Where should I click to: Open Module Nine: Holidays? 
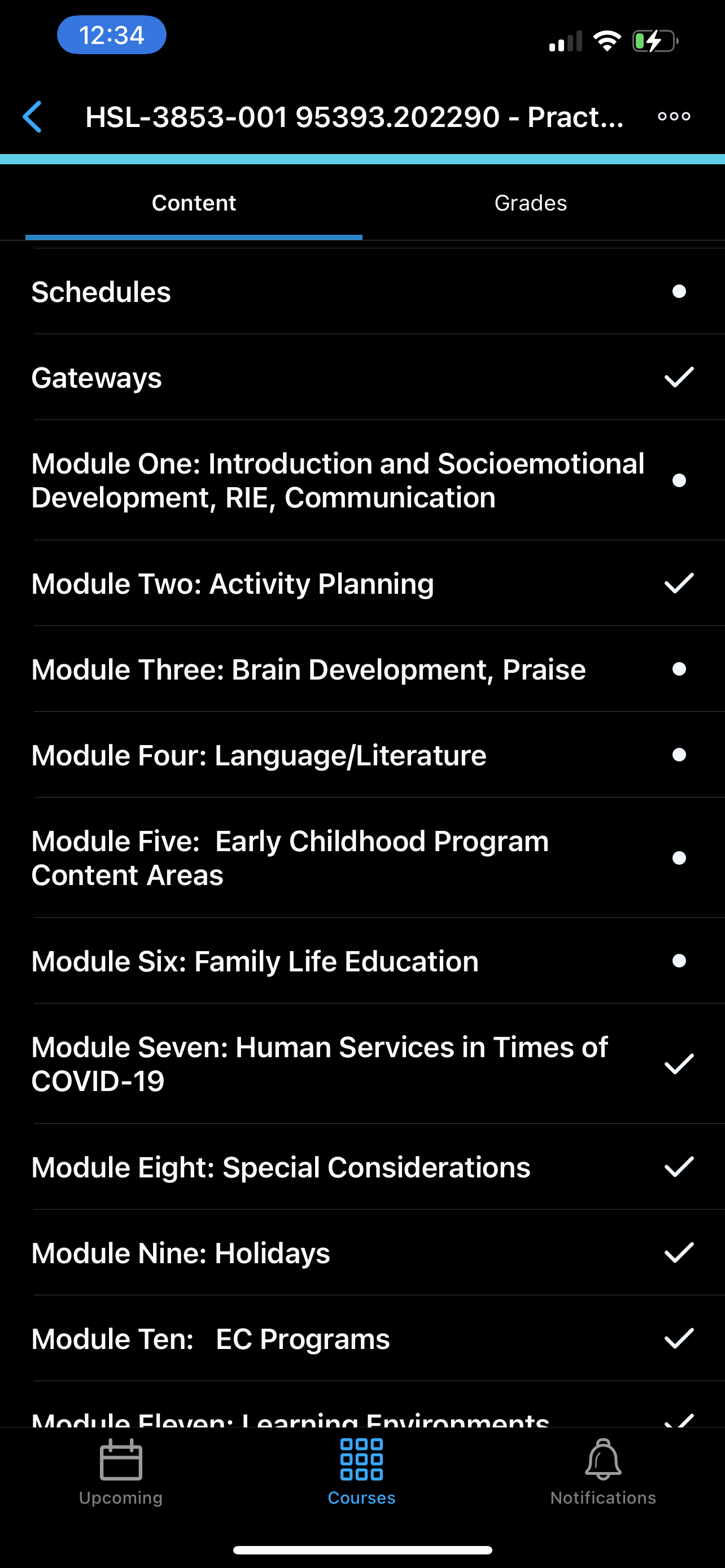362,1252
